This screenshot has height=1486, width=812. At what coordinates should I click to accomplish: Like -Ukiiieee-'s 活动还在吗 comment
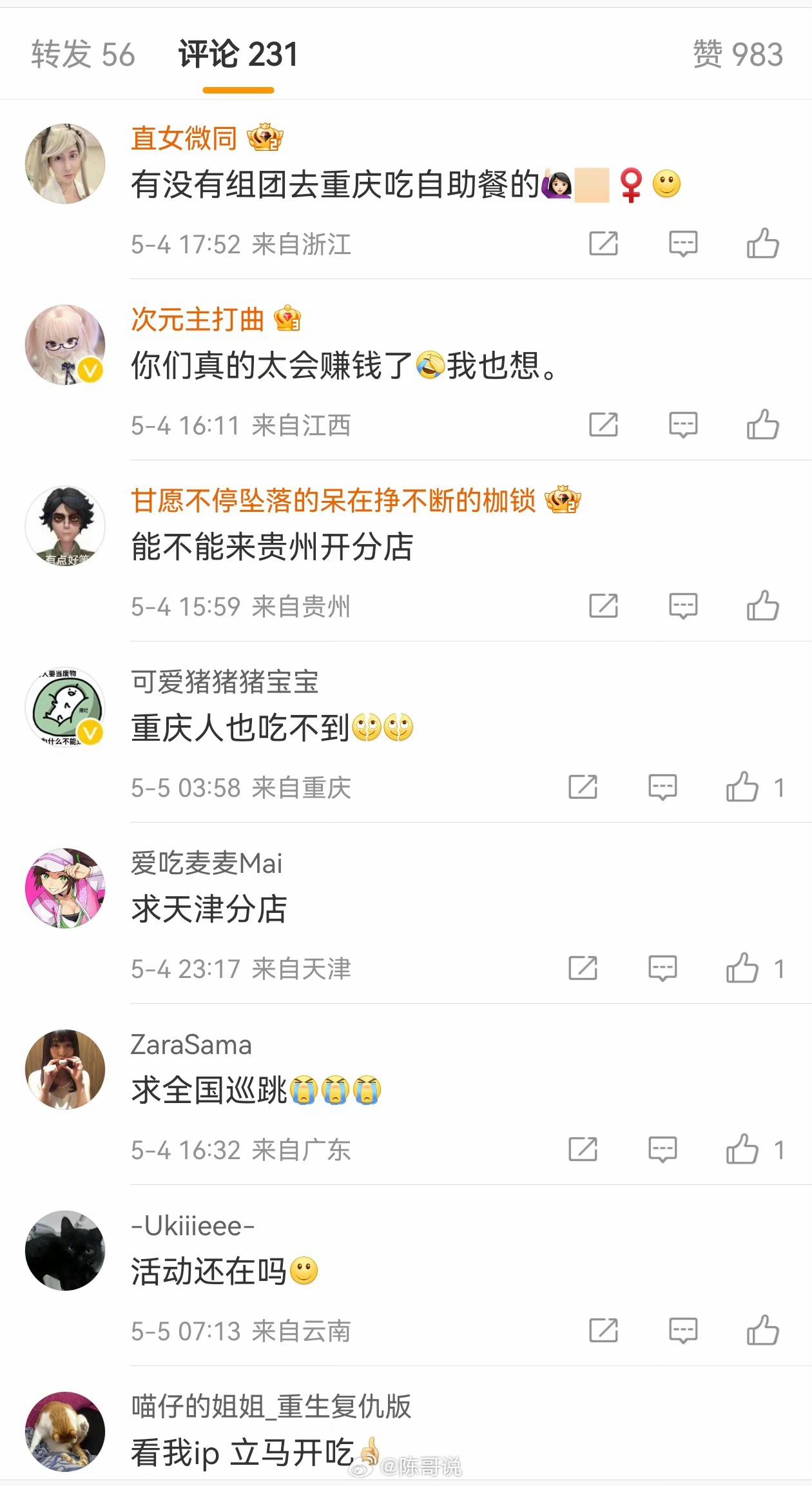[762, 1331]
